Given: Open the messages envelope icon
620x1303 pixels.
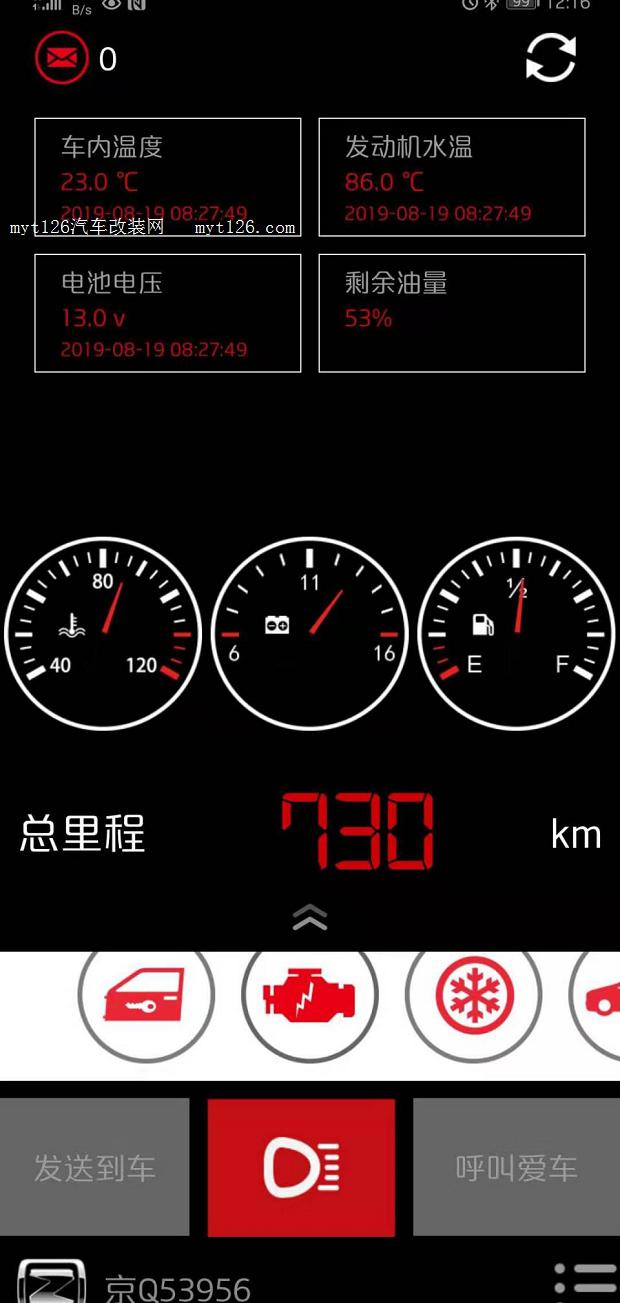Looking at the screenshot, I should [61, 59].
